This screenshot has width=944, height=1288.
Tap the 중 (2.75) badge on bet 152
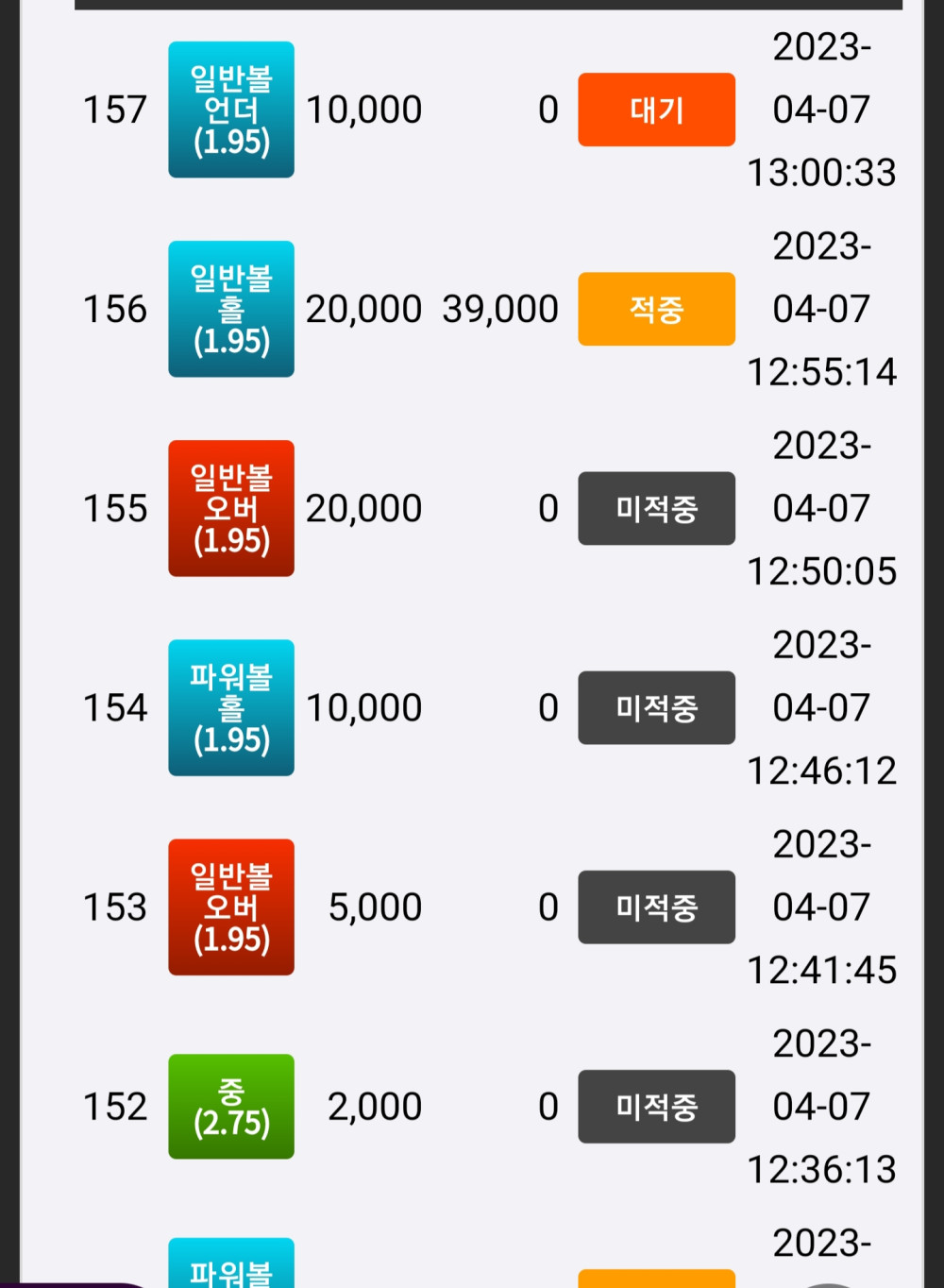[x=231, y=1106]
